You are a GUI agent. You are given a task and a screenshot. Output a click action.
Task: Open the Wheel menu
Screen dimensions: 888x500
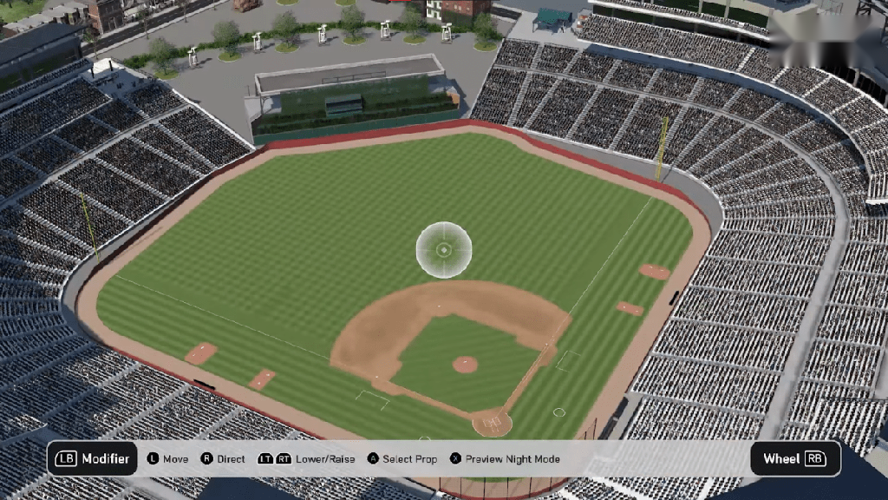point(795,459)
